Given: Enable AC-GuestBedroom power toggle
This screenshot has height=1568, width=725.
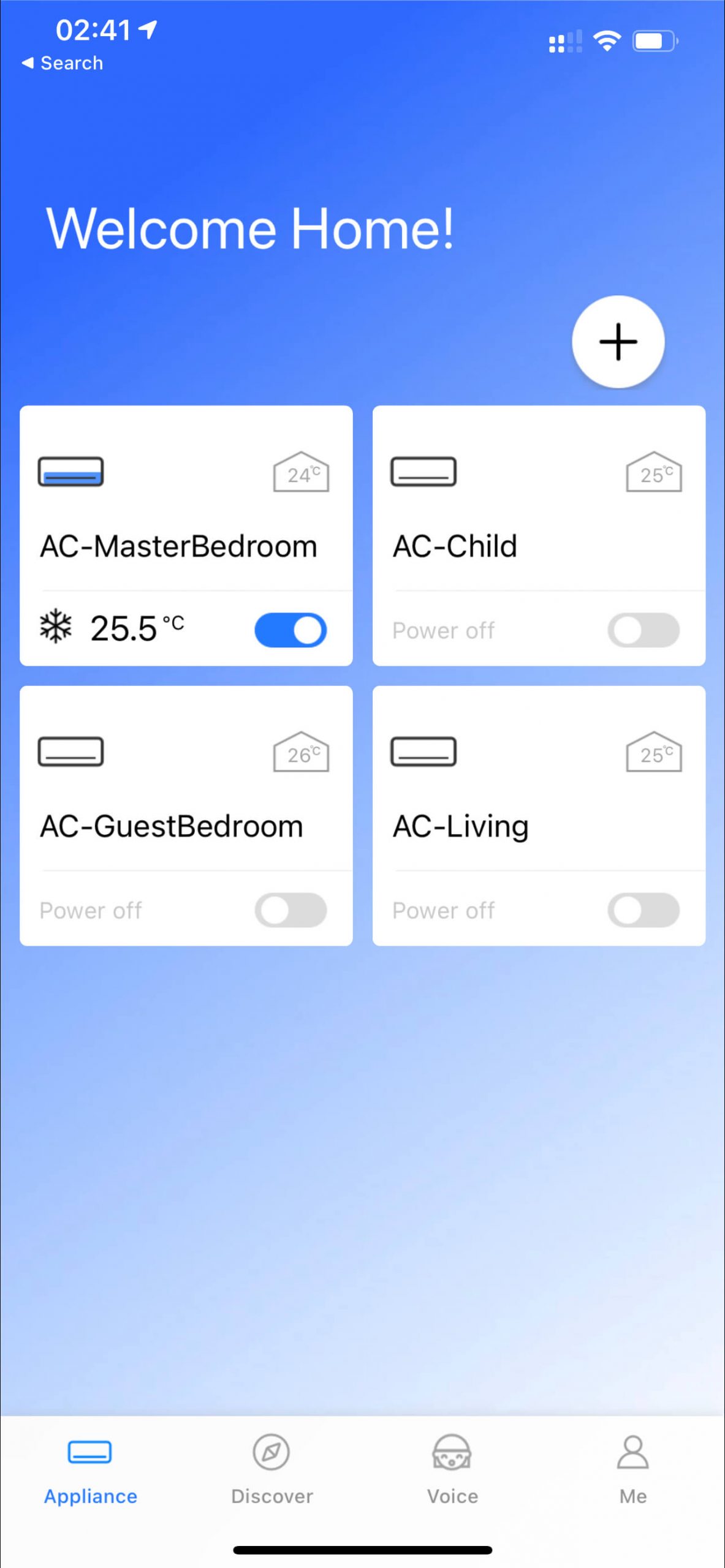Looking at the screenshot, I should [x=290, y=910].
